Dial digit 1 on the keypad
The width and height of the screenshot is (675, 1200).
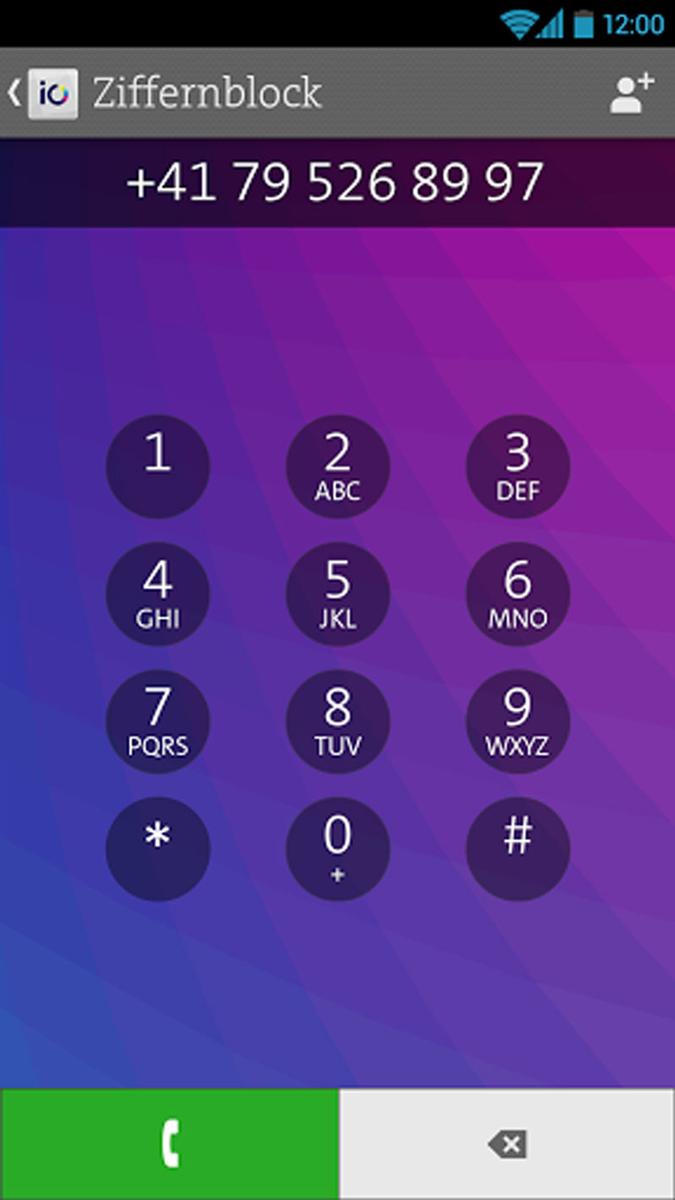tap(158, 467)
